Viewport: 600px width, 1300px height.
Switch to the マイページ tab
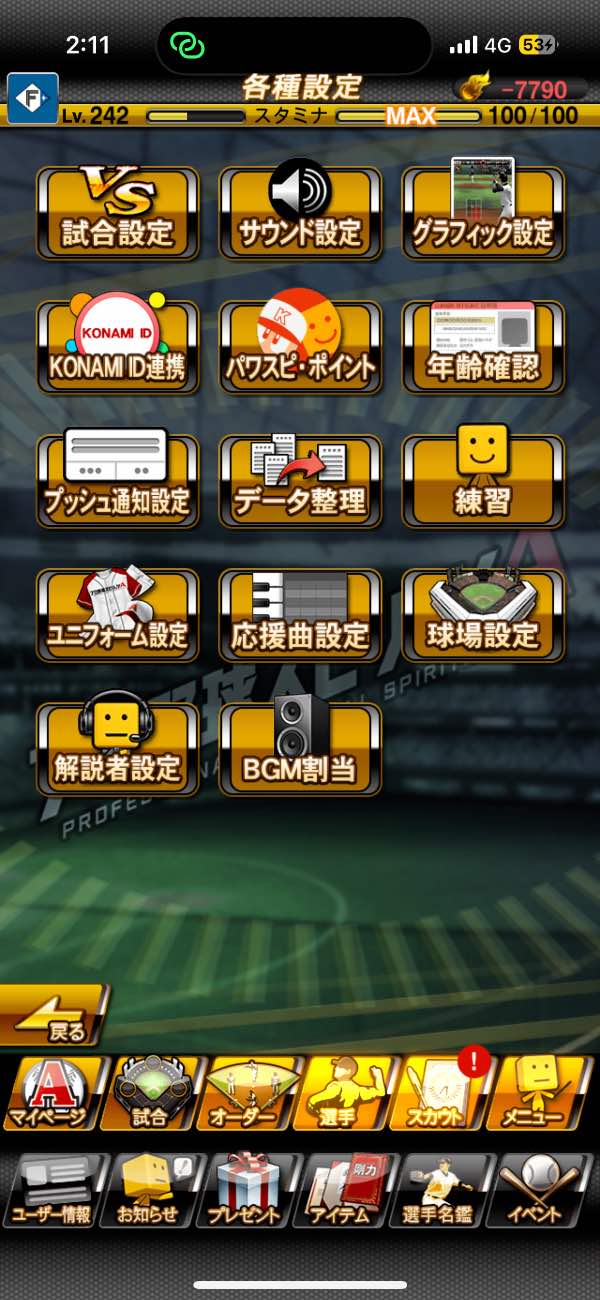click(52, 1095)
